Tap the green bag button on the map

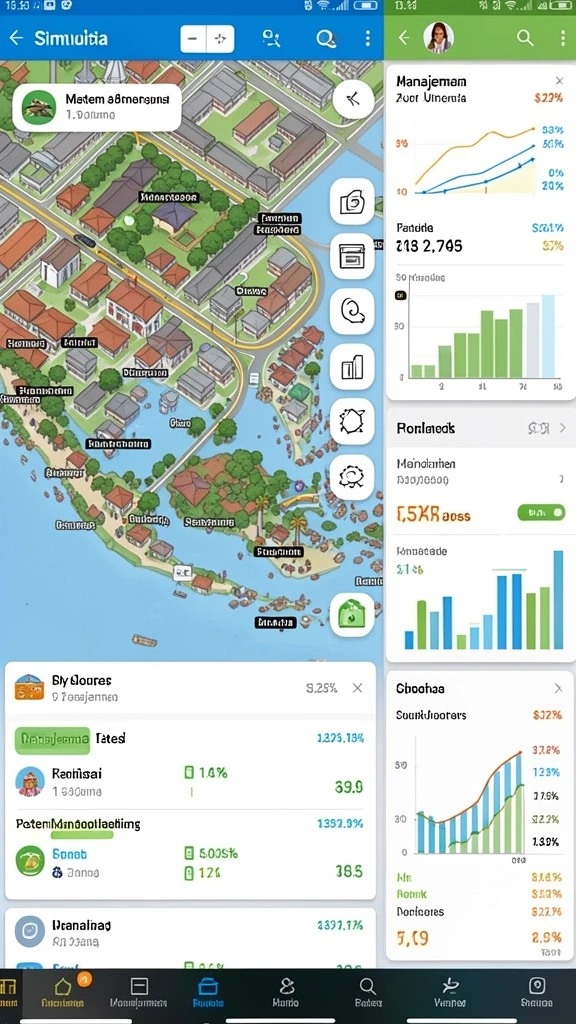point(352,615)
